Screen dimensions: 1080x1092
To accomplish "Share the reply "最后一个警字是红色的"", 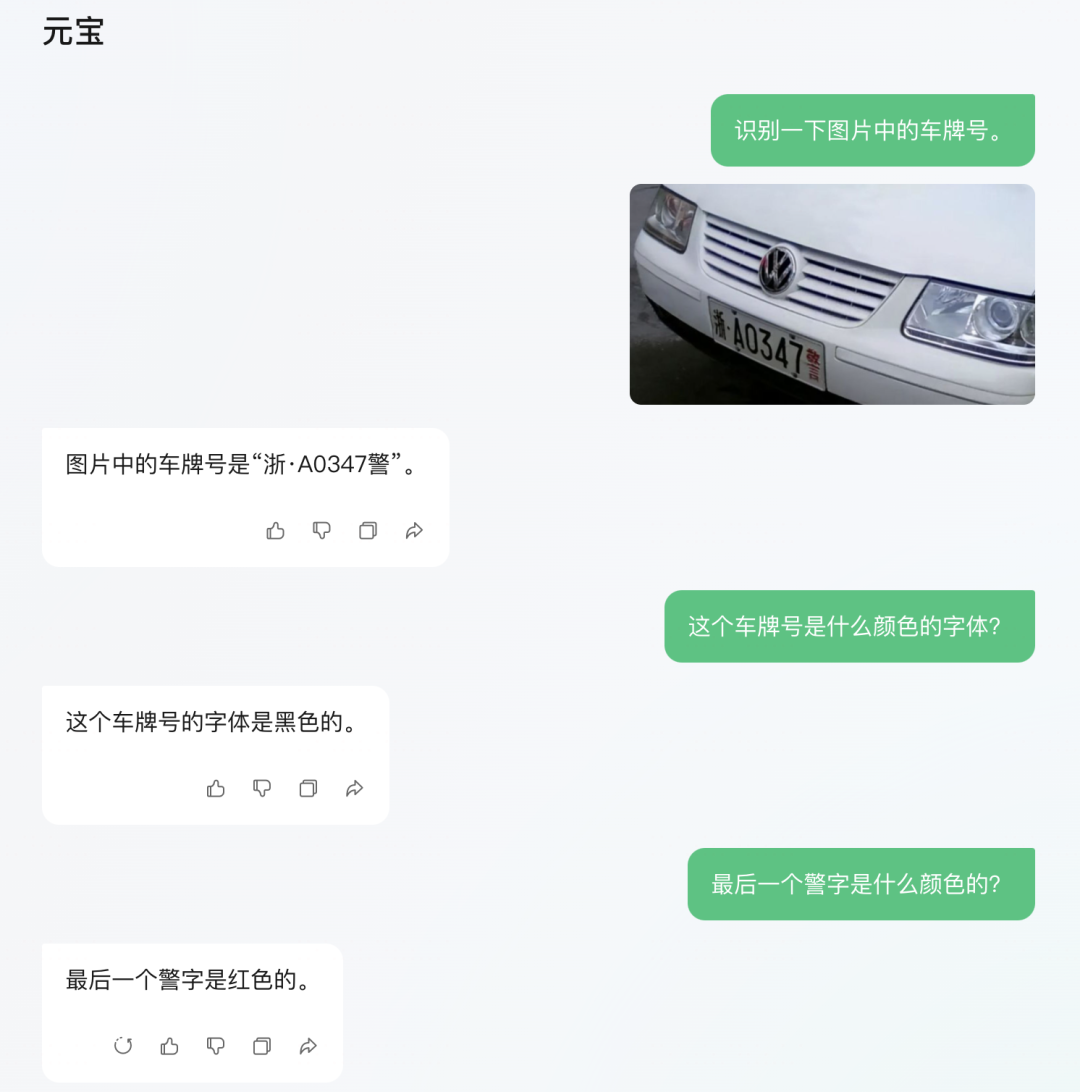I will pyautogui.click(x=308, y=1046).
